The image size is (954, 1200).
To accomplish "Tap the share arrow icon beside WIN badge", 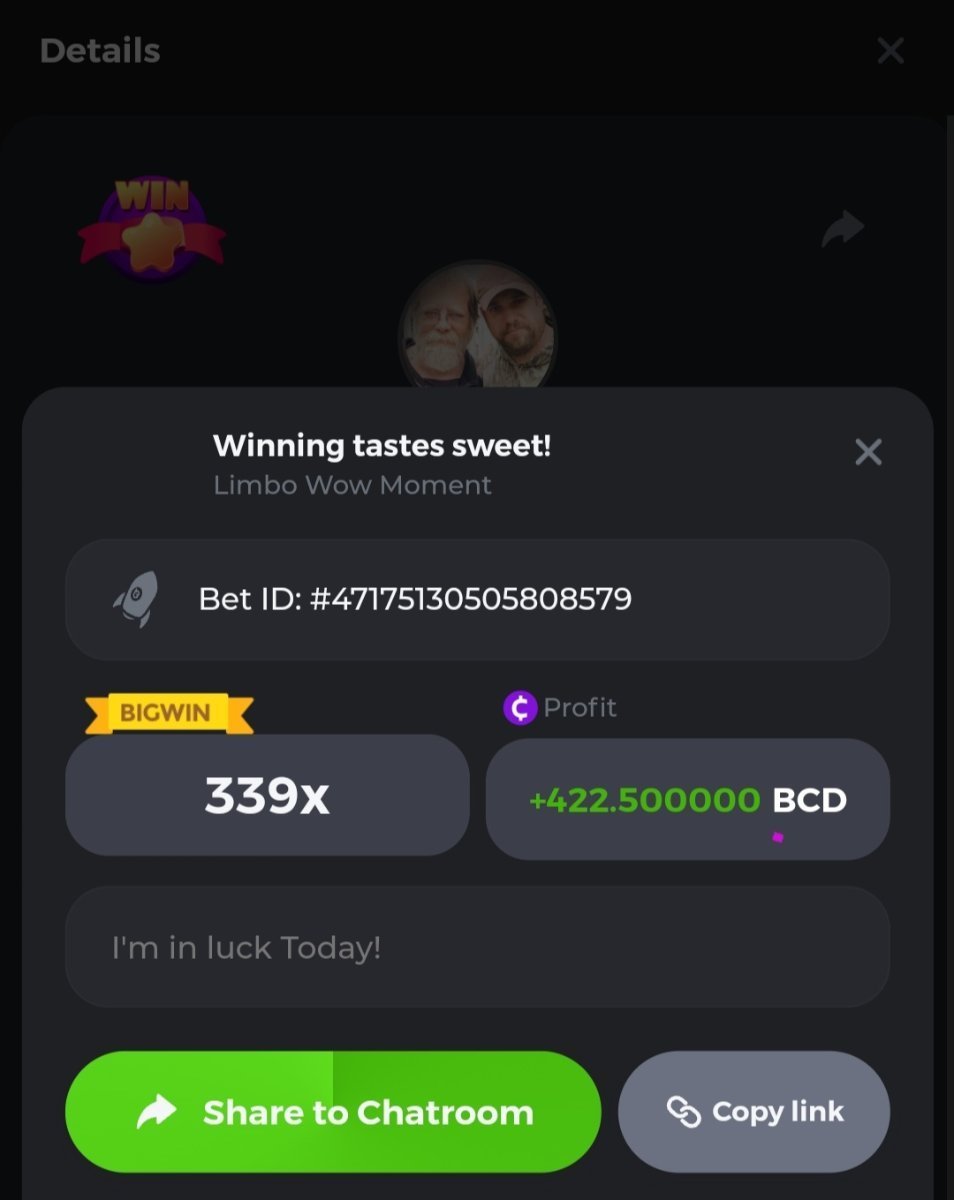I will coord(842,228).
